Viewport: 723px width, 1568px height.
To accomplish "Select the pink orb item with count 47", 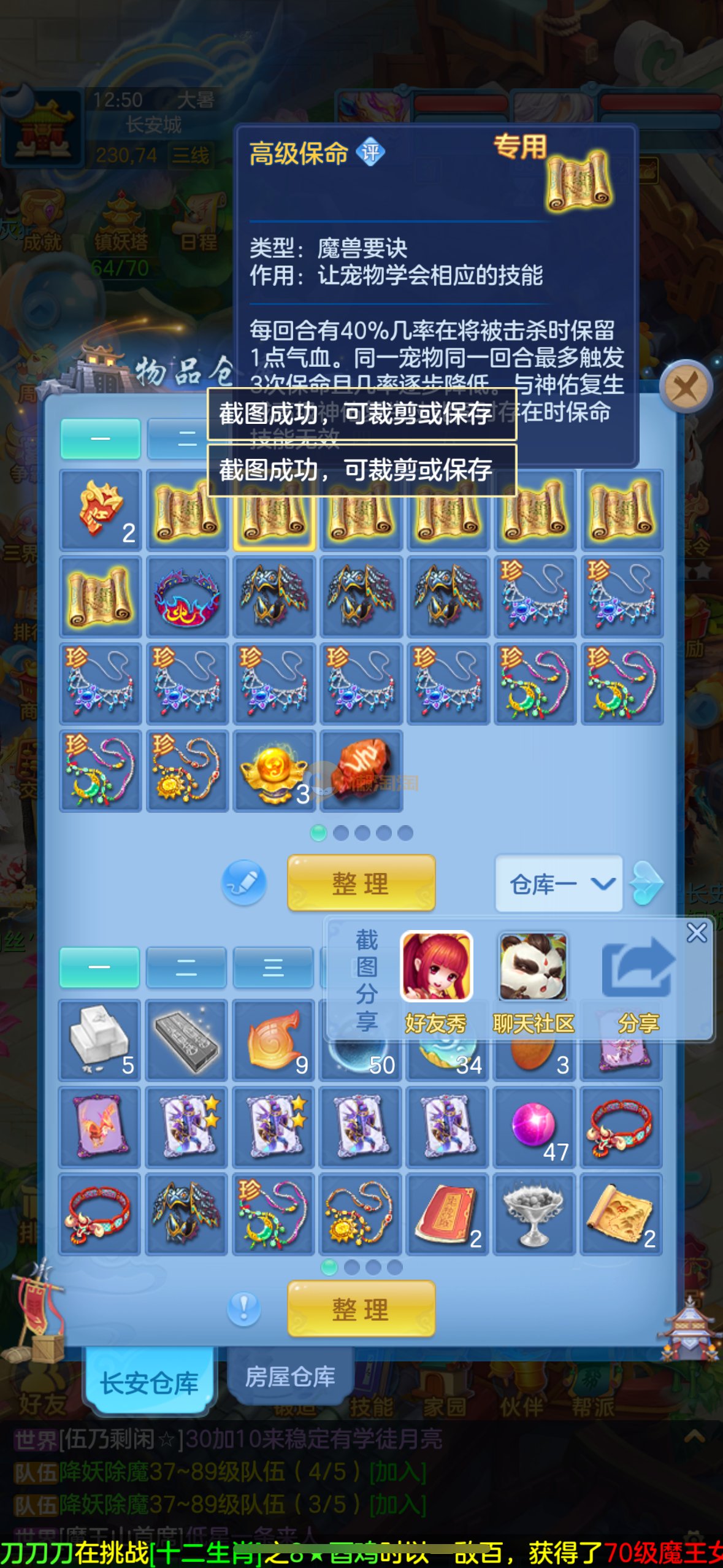I will pos(535,1127).
